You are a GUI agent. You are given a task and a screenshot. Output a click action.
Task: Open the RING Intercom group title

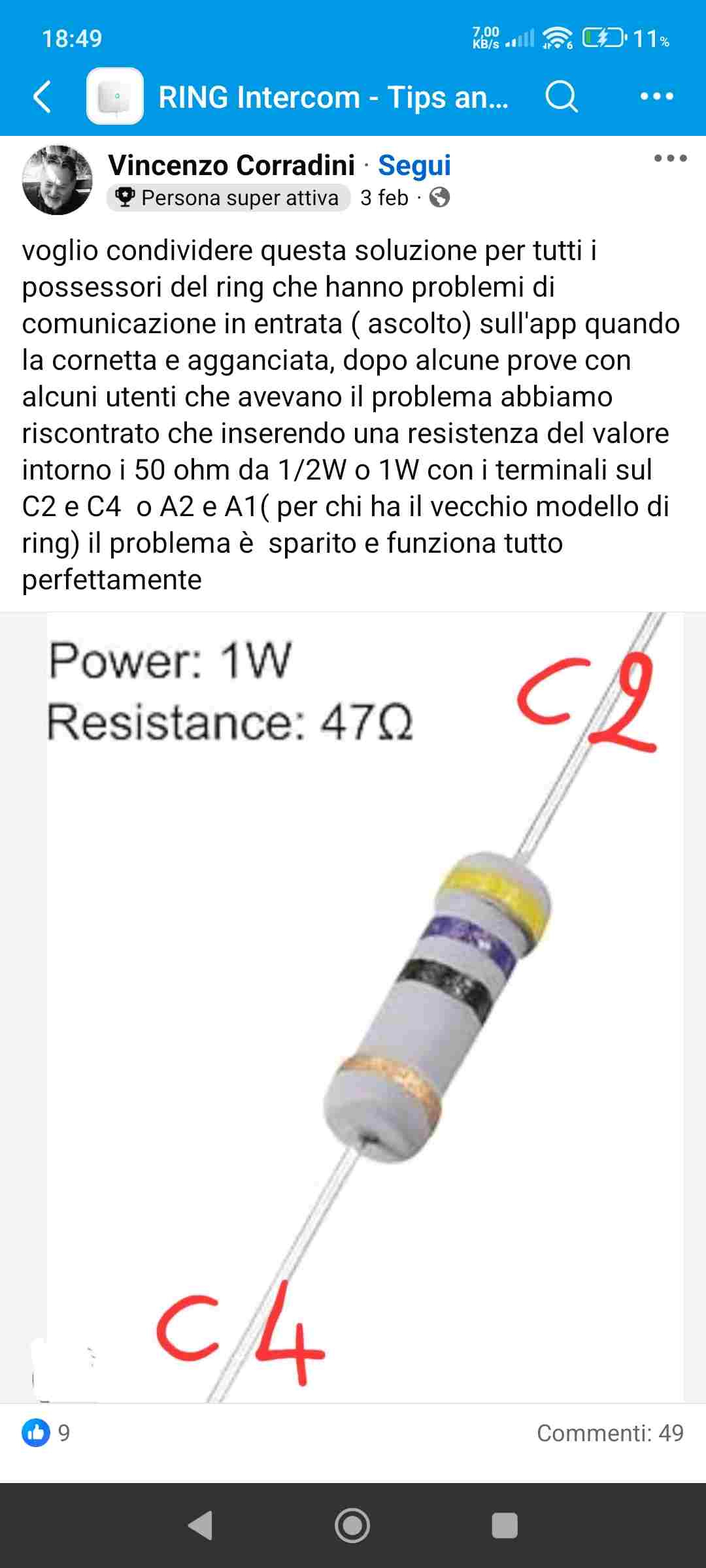coord(333,97)
